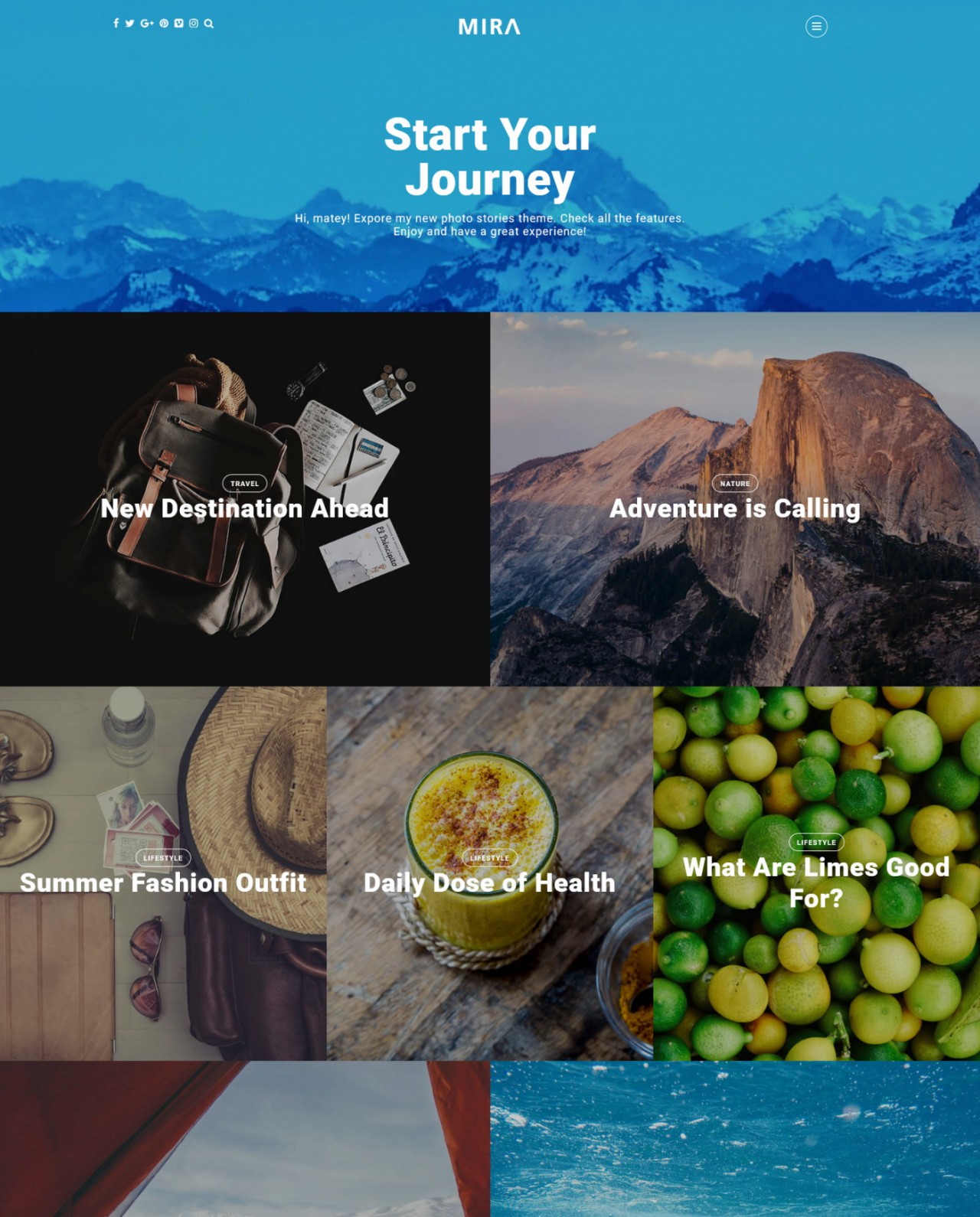Open Daily Dose of Health post
Viewport: 980px width, 1217px height.
point(489,883)
